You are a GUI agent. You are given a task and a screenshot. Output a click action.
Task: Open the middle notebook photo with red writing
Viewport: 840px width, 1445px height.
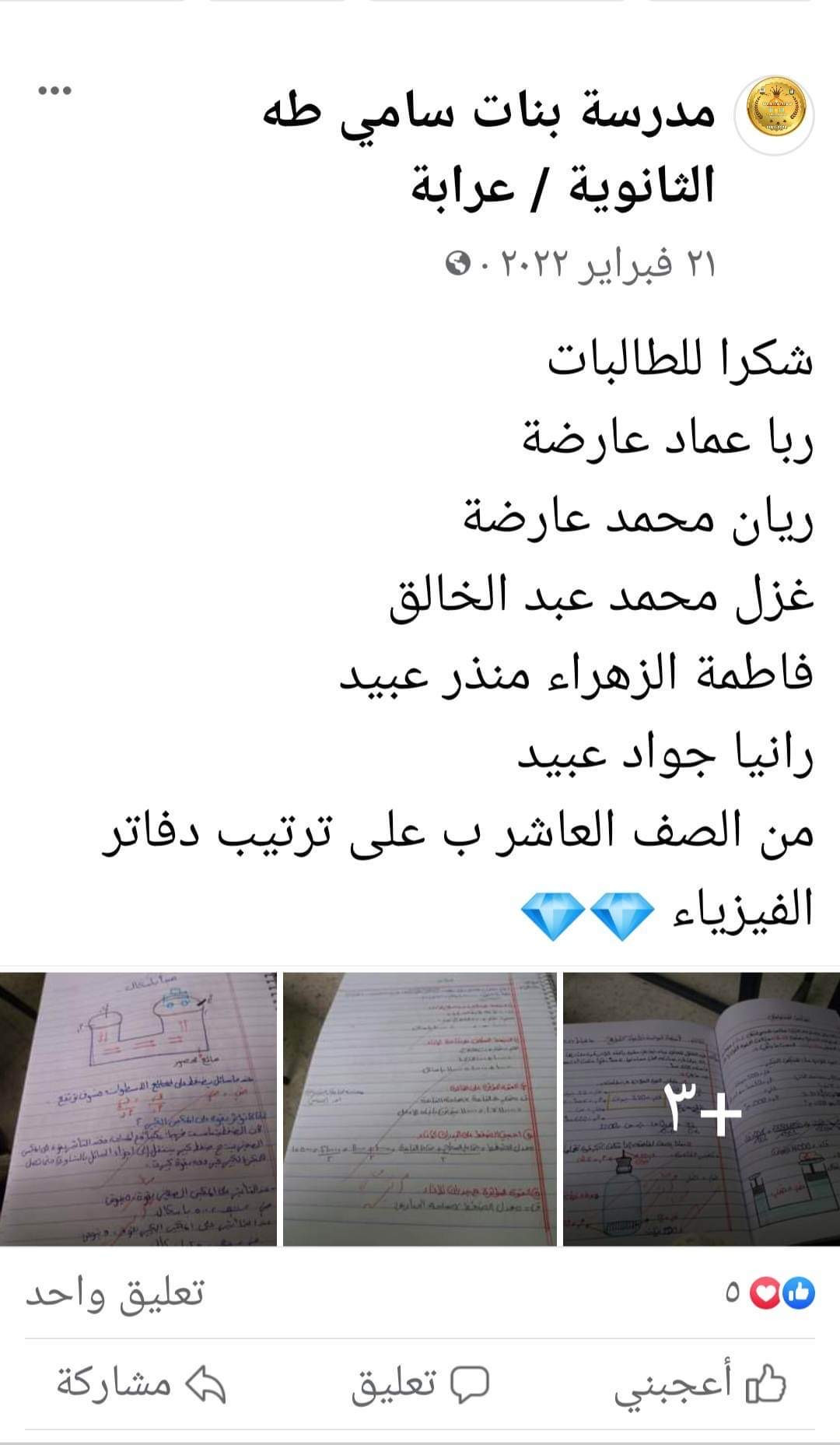(x=420, y=1109)
